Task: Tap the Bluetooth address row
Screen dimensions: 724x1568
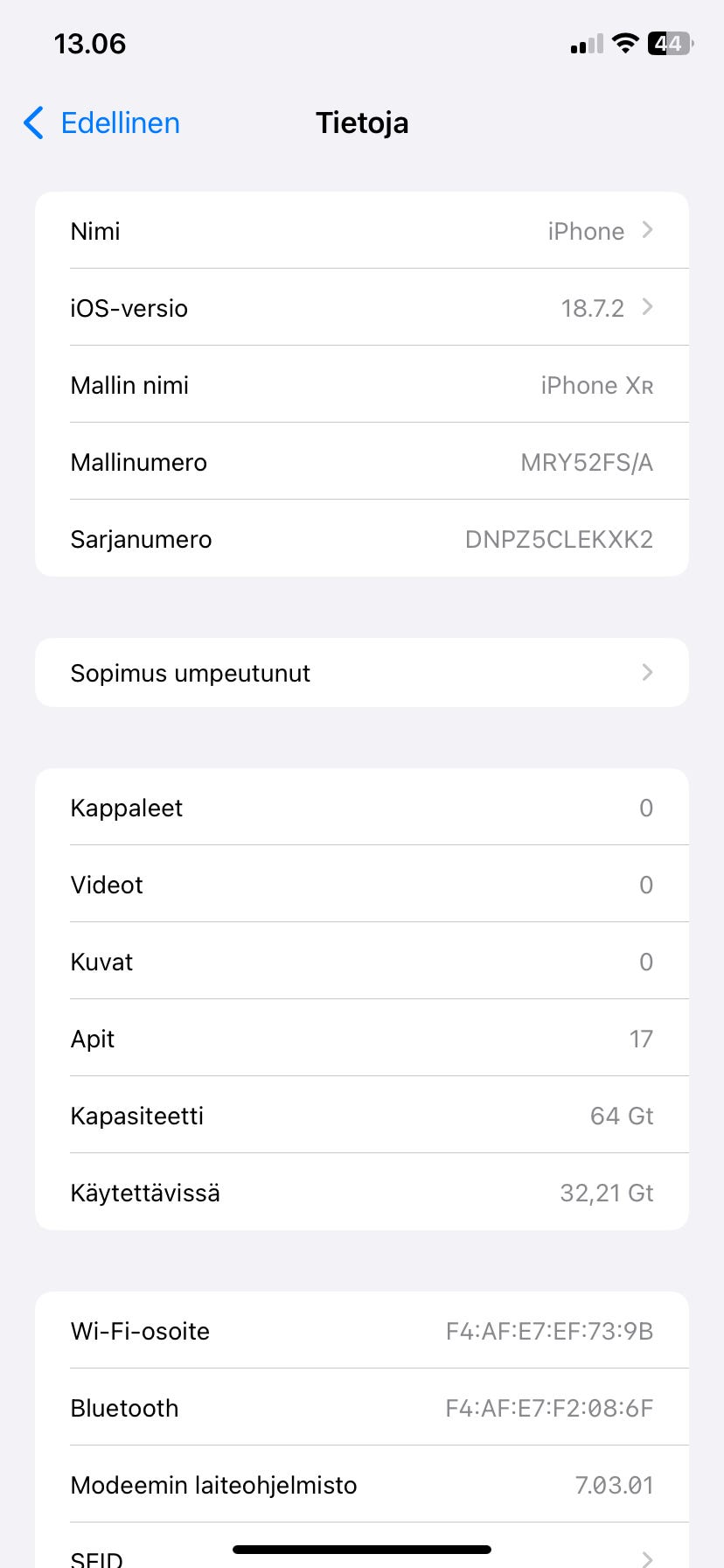Action: [x=362, y=1407]
